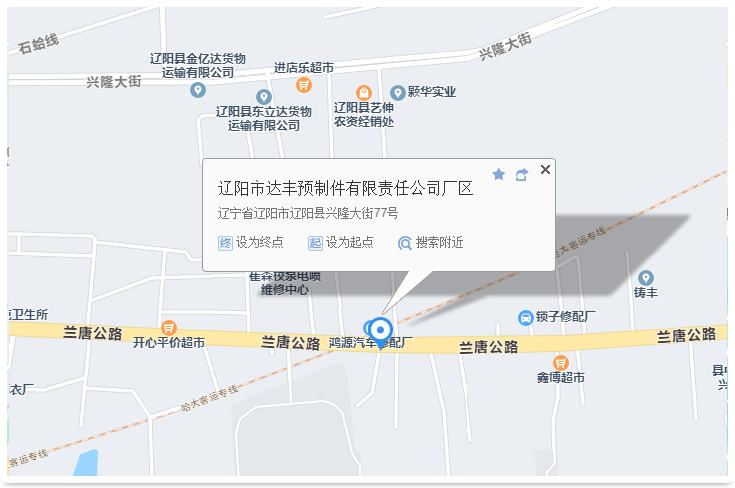Close the location info popup
Image resolution: width=735 pixels, height=488 pixels.
pyautogui.click(x=545, y=169)
